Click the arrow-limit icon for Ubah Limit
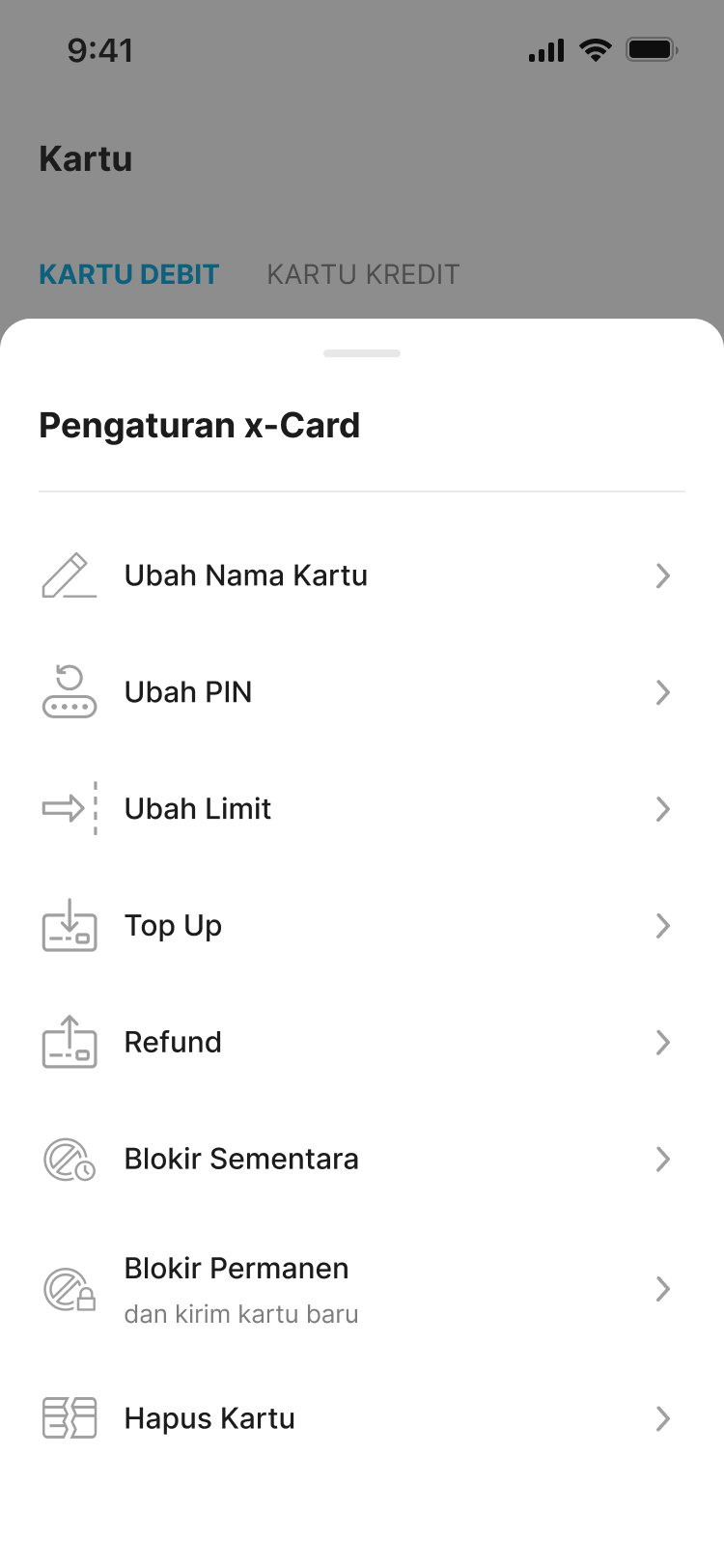724x1568 pixels. [x=69, y=809]
